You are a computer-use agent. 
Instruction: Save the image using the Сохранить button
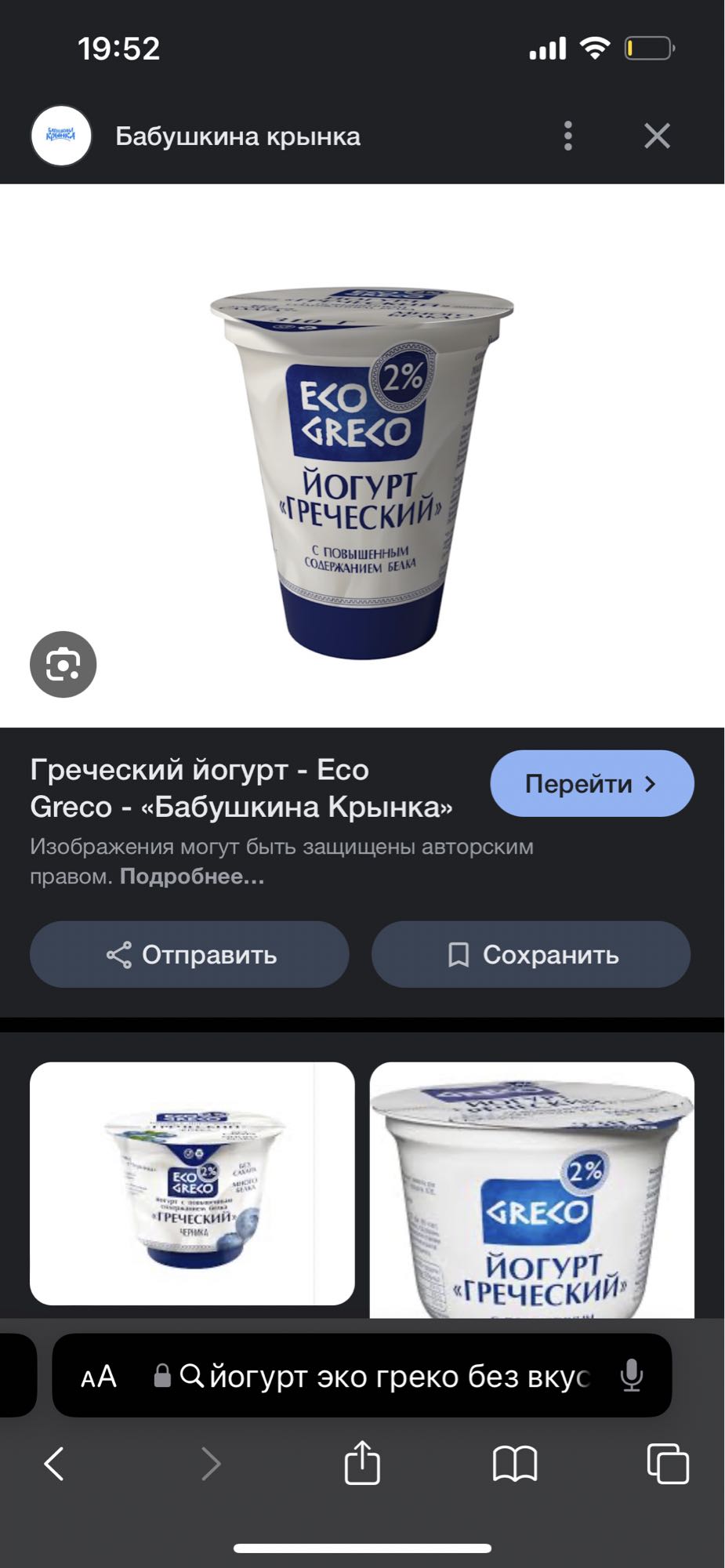pyautogui.click(x=533, y=955)
